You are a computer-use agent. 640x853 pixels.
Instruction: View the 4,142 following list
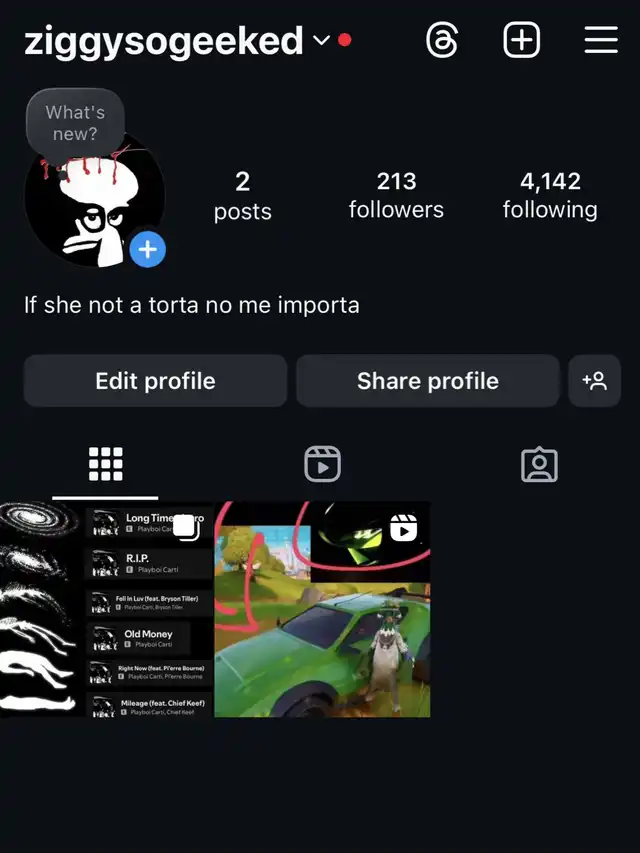click(550, 195)
